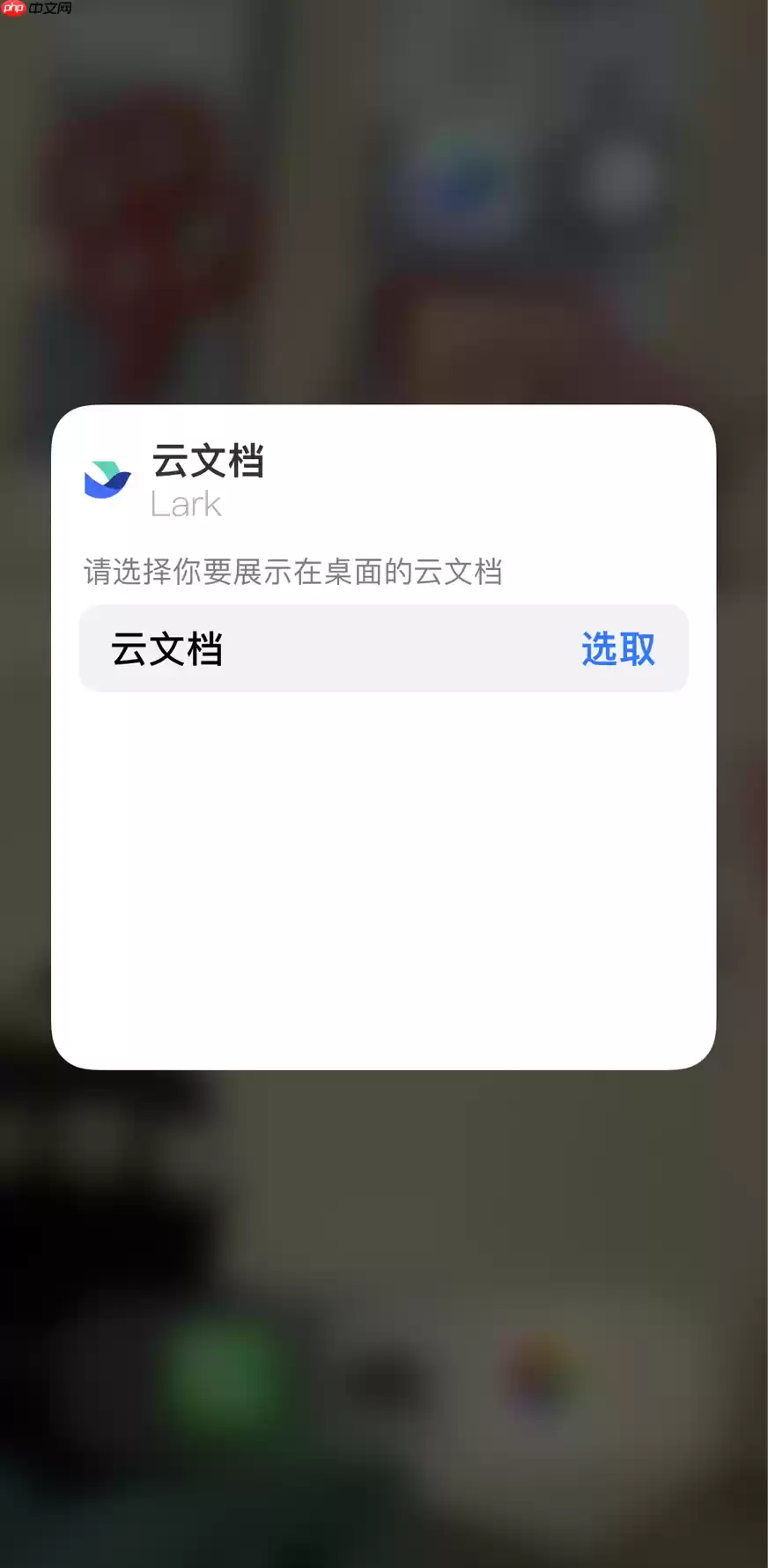Tap the Lark label under the title
Screen dimensions: 768x1568
pos(186,504)
